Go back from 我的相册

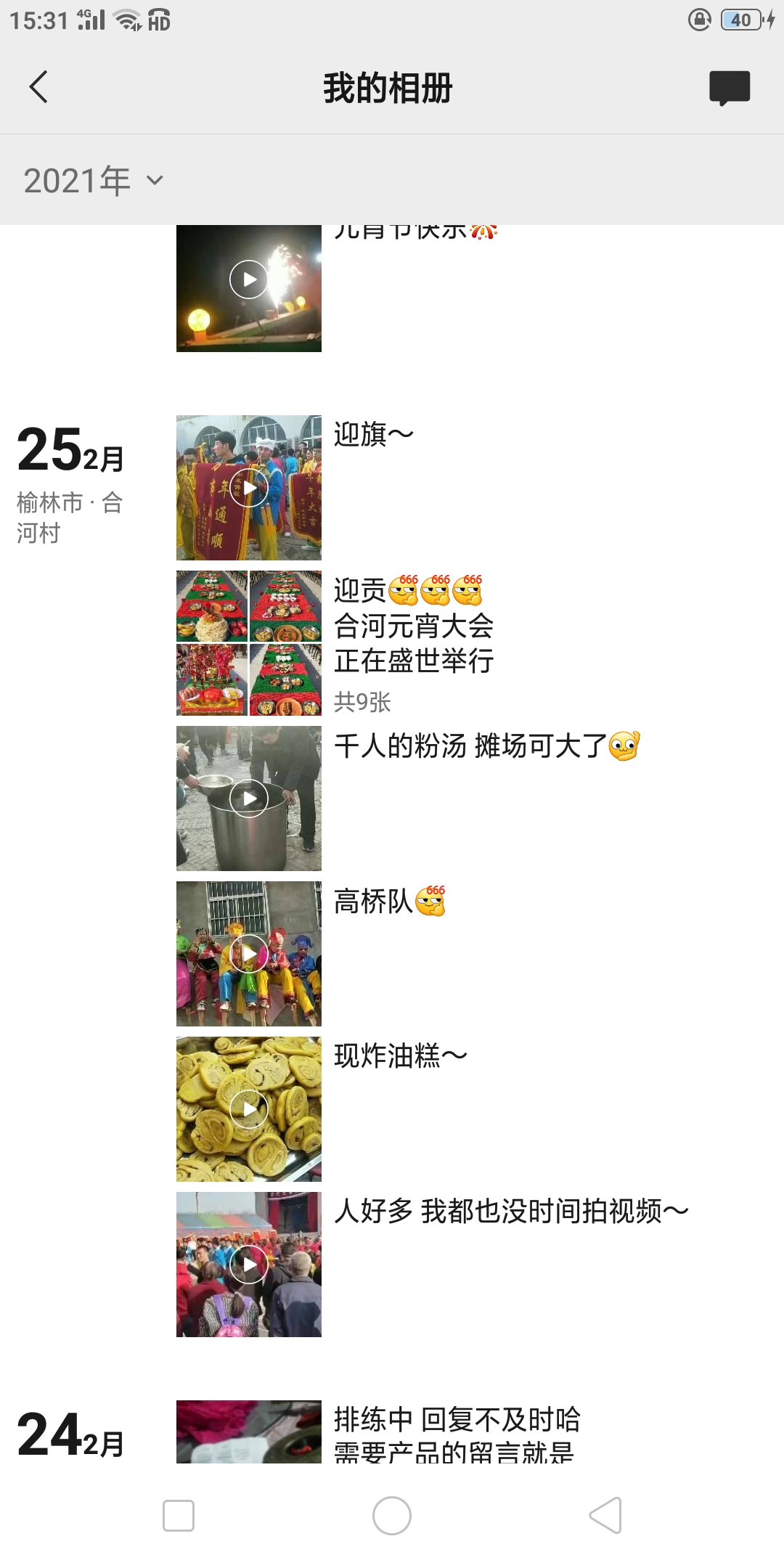click(38, 88)
